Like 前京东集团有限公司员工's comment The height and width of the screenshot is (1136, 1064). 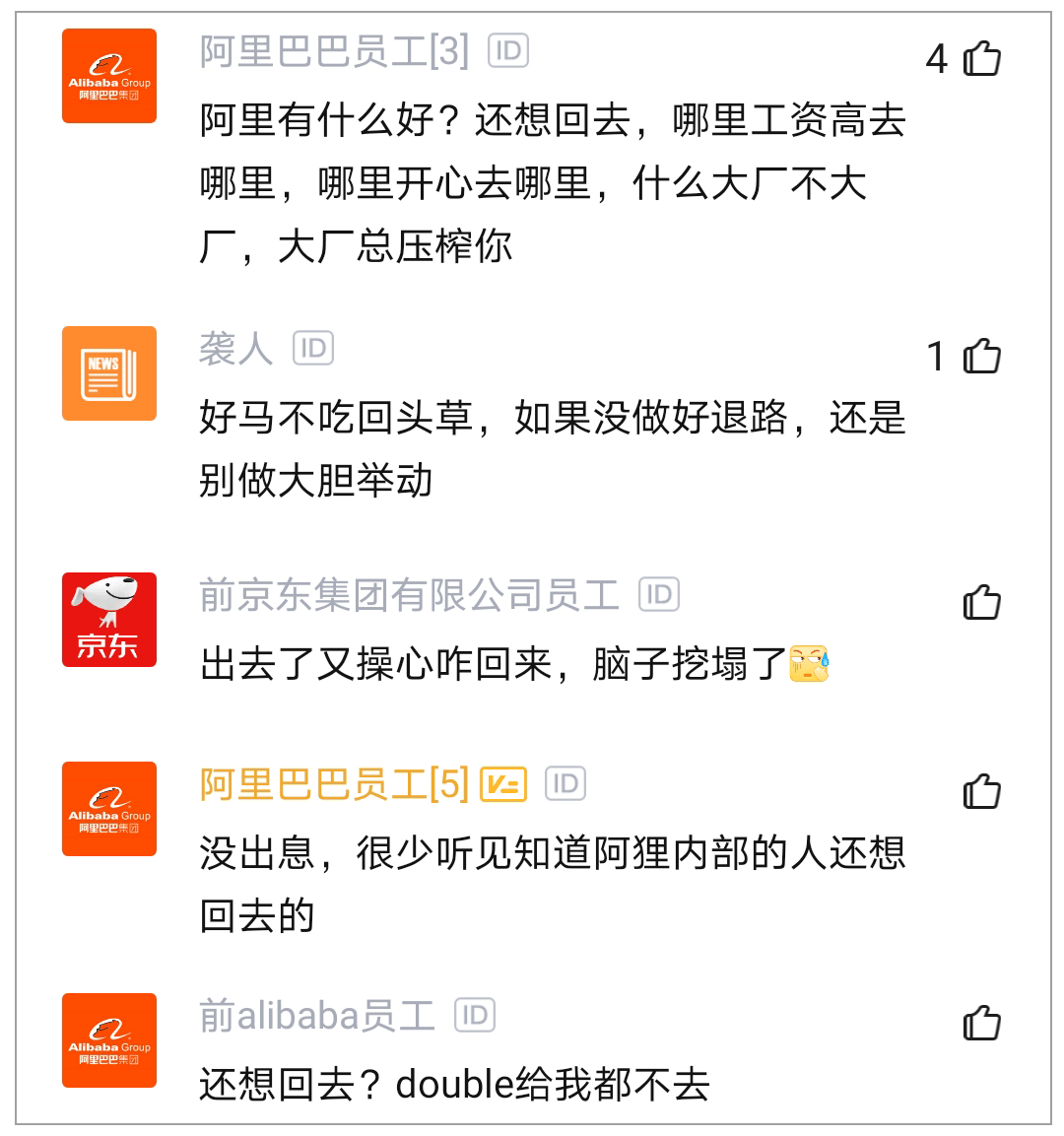pos(981,602)
